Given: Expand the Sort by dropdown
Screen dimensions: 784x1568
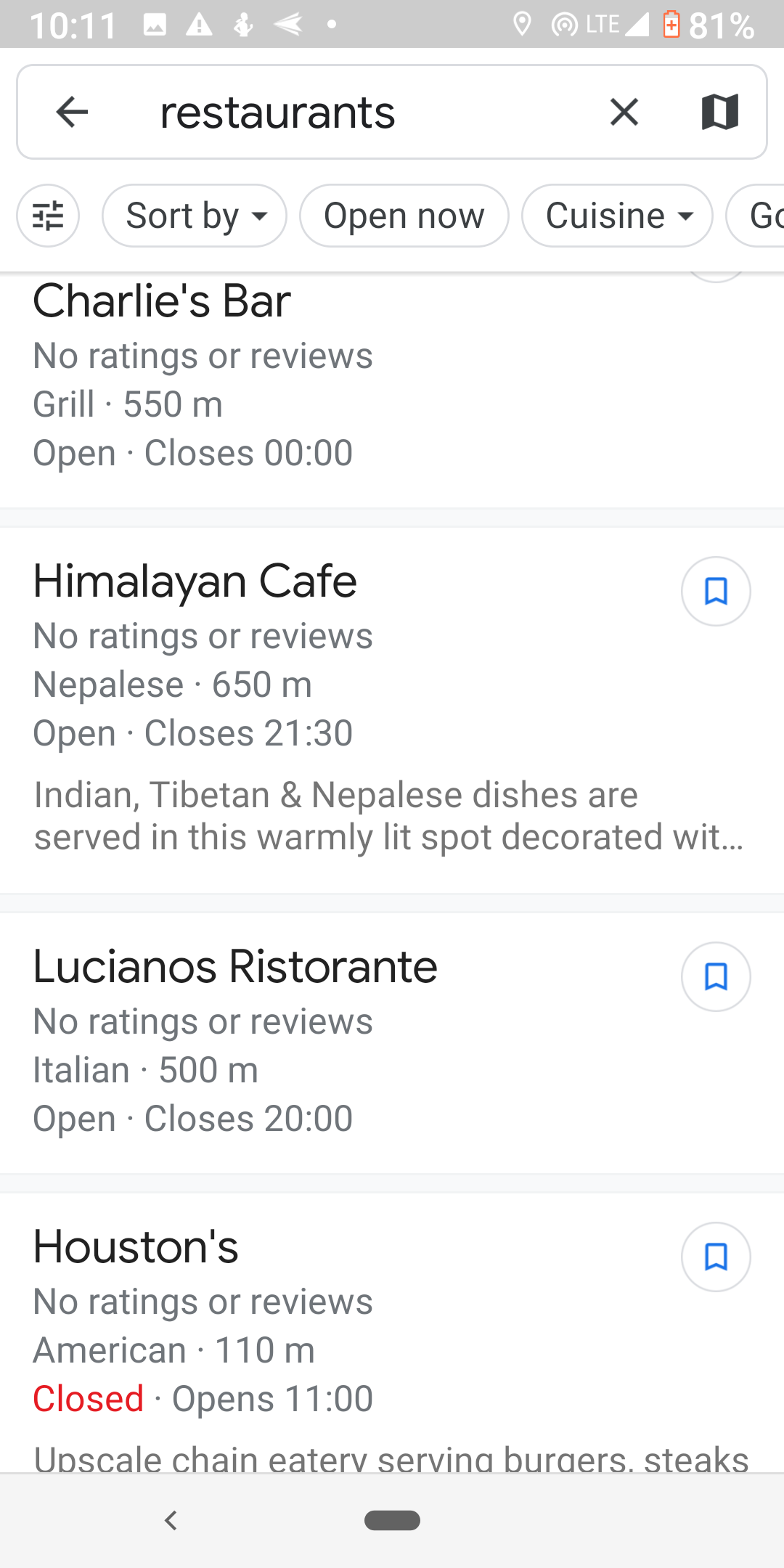Looking at the screenshot, I should click(x=195, y=216).
